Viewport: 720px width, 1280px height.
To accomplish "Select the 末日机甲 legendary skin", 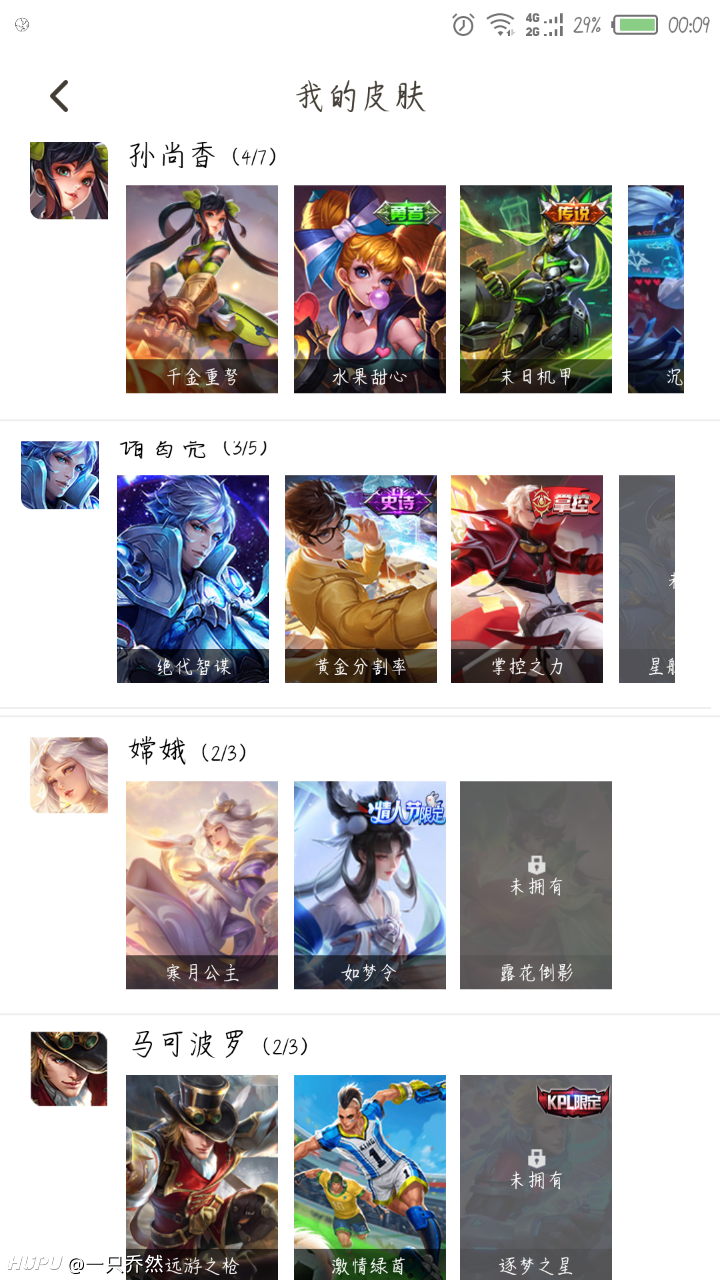I will click(x=536, y=288).
